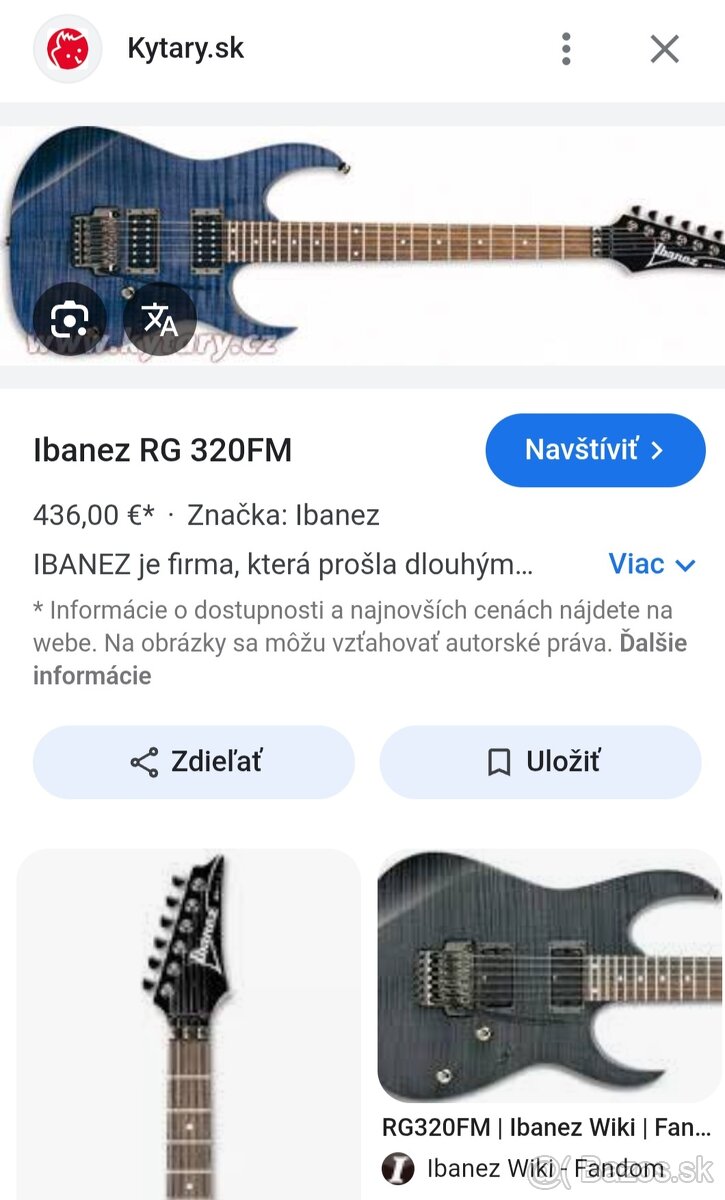725x1200 pixels.
Task: Open the three-dot overflow menu
Action: point(566,48)
